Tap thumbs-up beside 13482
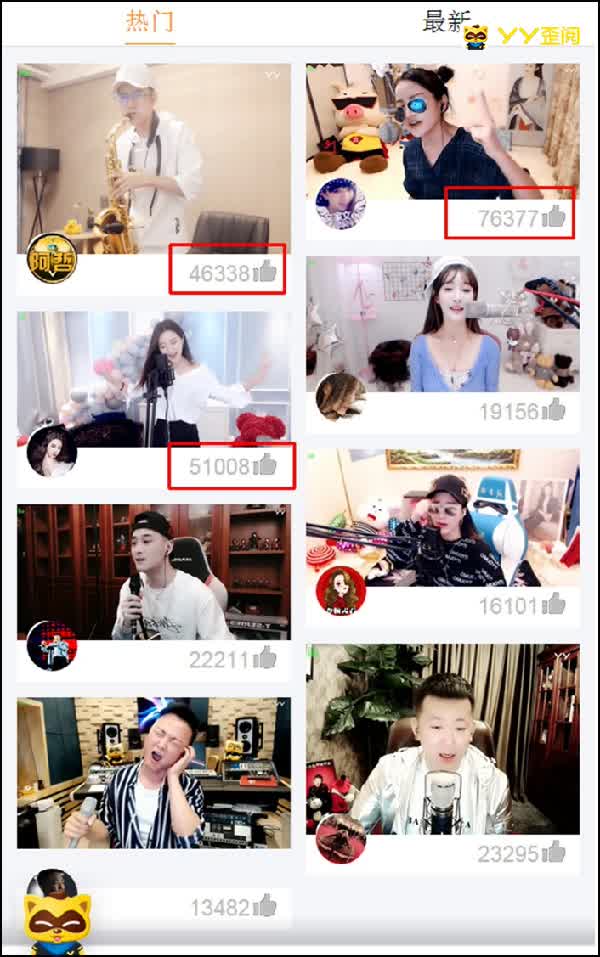Viewport: 600px width, 957px height. click(x=265, y=906)
